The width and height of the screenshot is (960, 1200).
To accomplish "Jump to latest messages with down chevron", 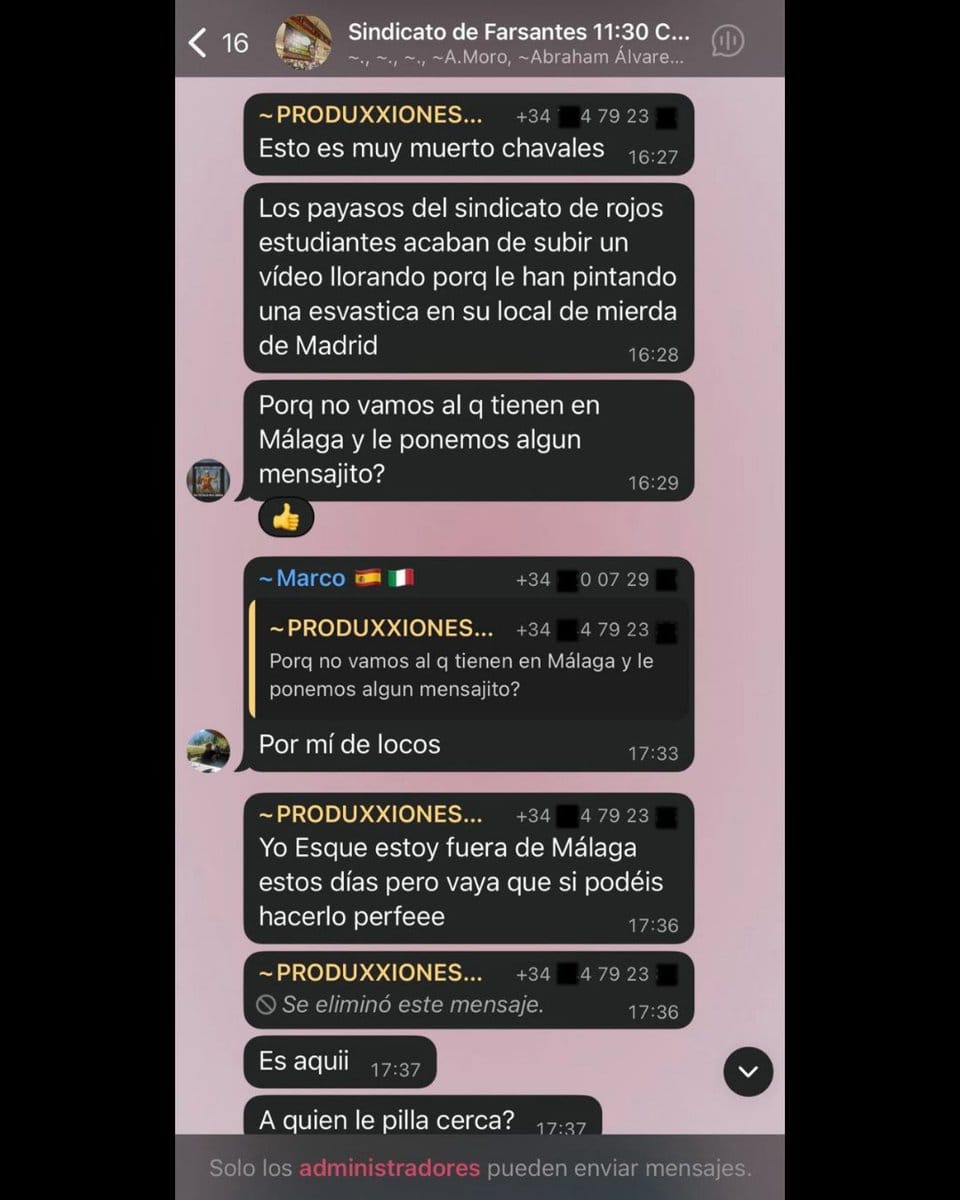I will (748, 1072).
